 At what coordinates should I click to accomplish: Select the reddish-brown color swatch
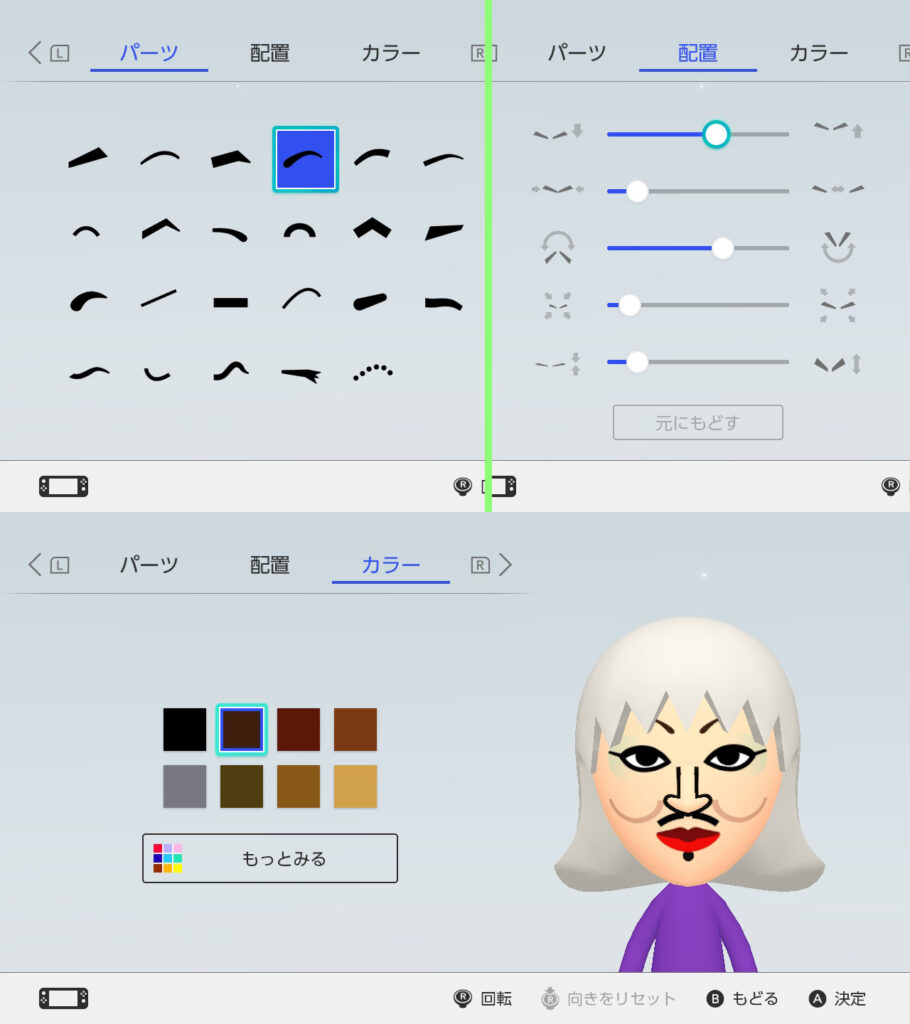pos(298,730)
